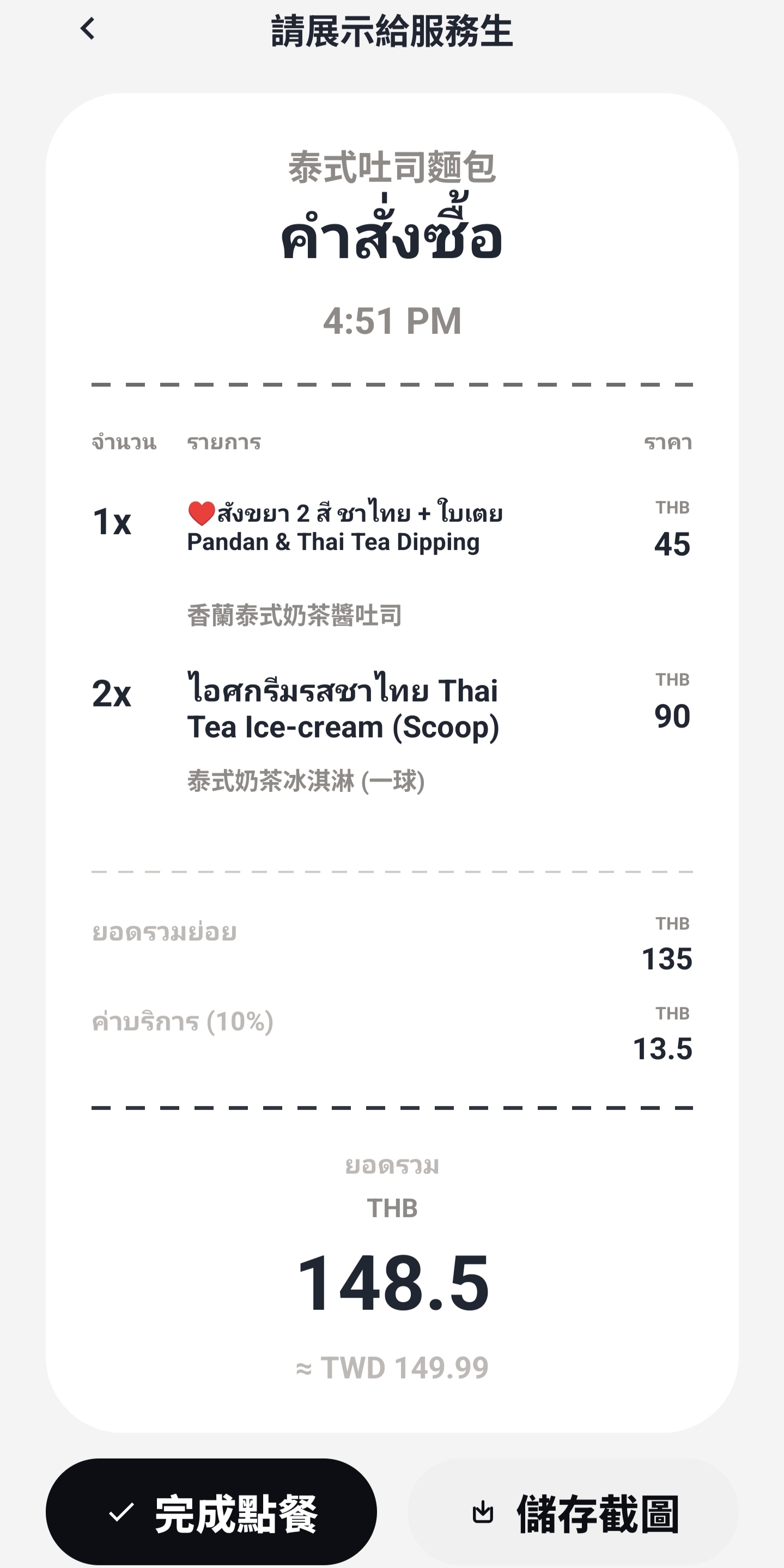Tap the back chevron arrow
The width and height of the screenshot is (784, 1568).
88,29
